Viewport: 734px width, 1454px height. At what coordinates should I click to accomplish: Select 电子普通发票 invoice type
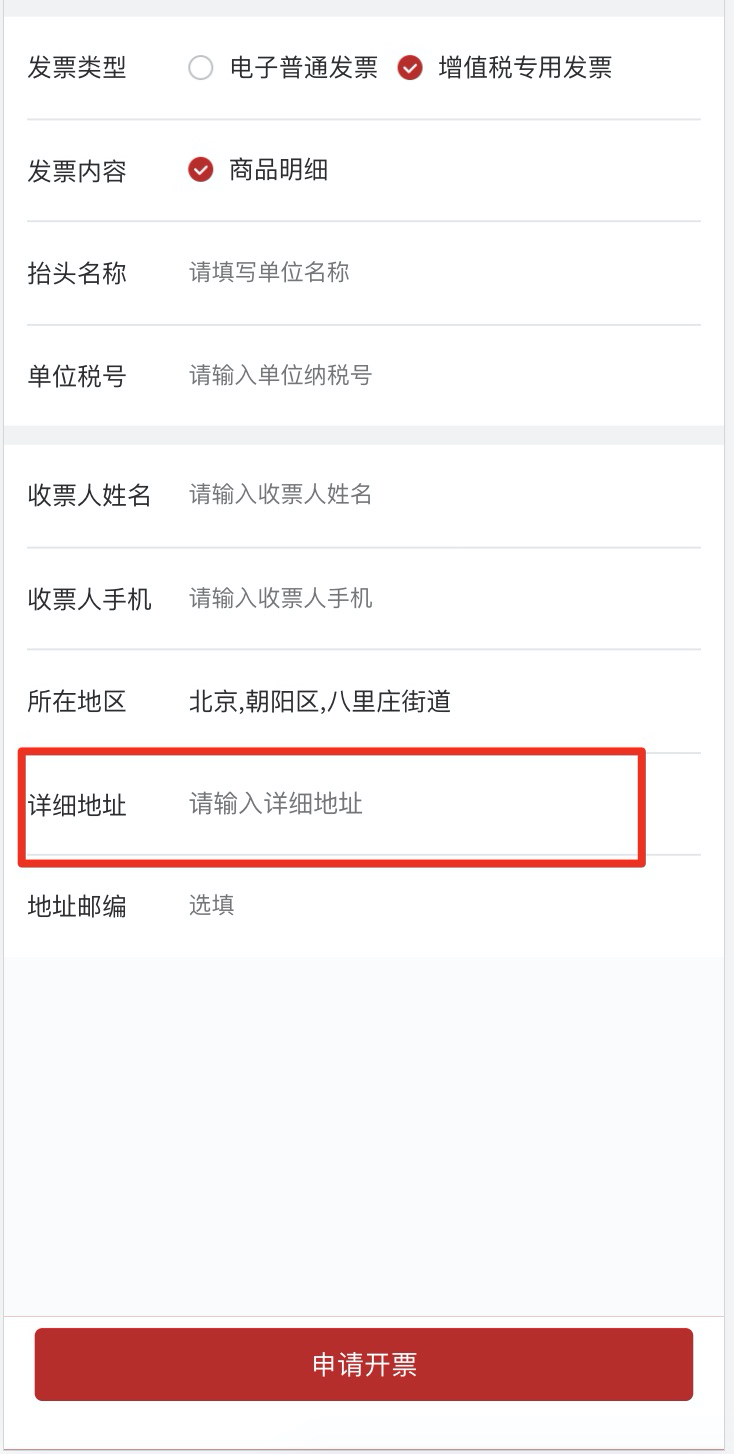tap(201, 68)
